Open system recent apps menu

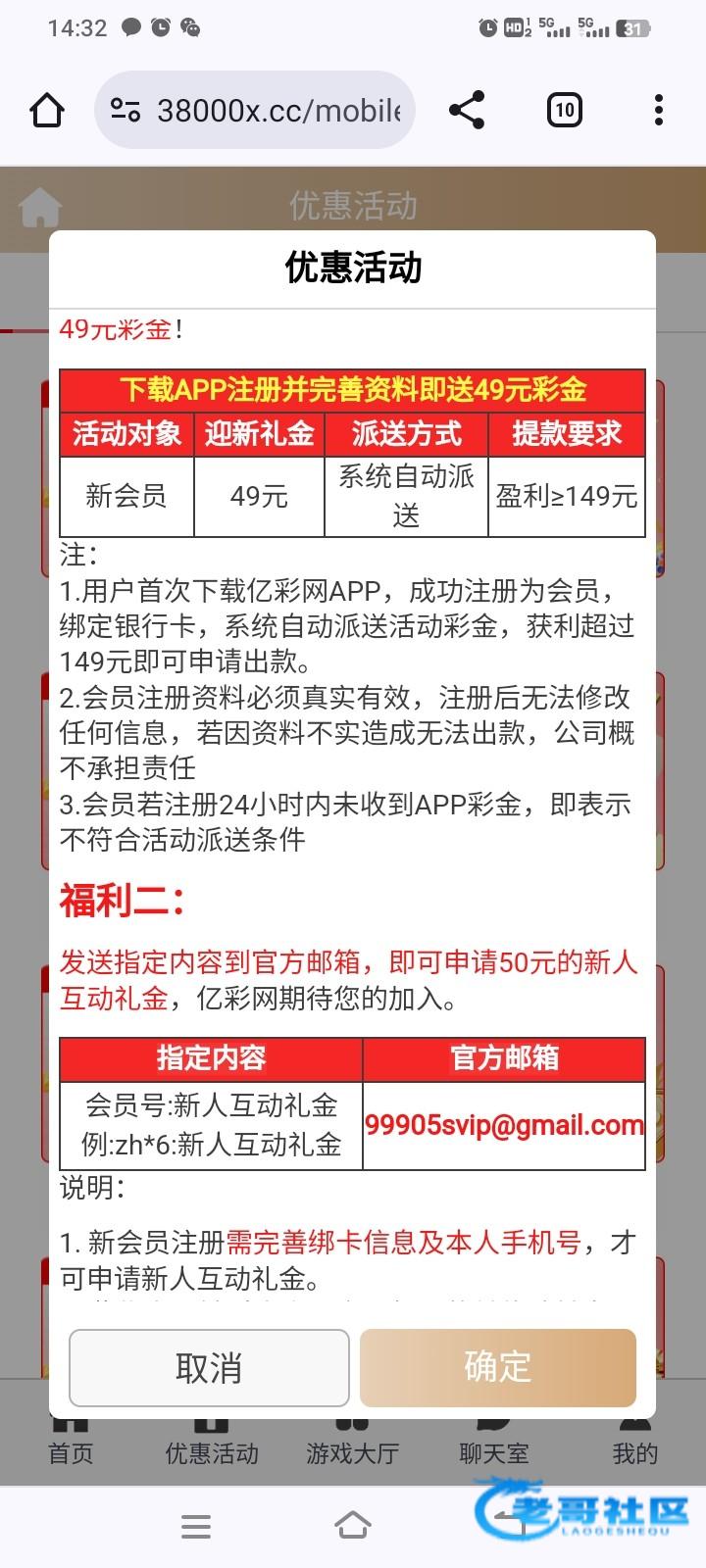(196, 1526)
